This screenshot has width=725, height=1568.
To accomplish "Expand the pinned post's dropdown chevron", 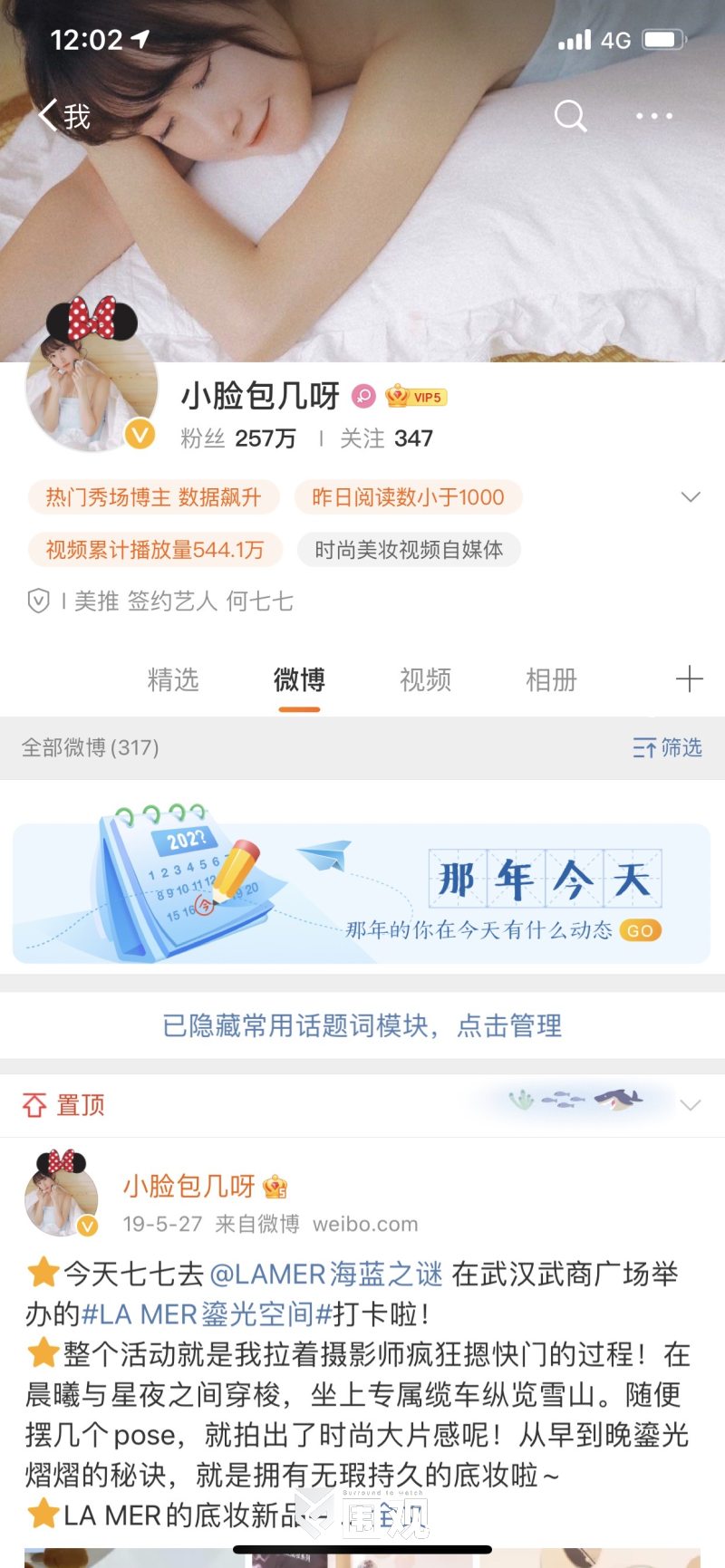I will pos(691,1105).
